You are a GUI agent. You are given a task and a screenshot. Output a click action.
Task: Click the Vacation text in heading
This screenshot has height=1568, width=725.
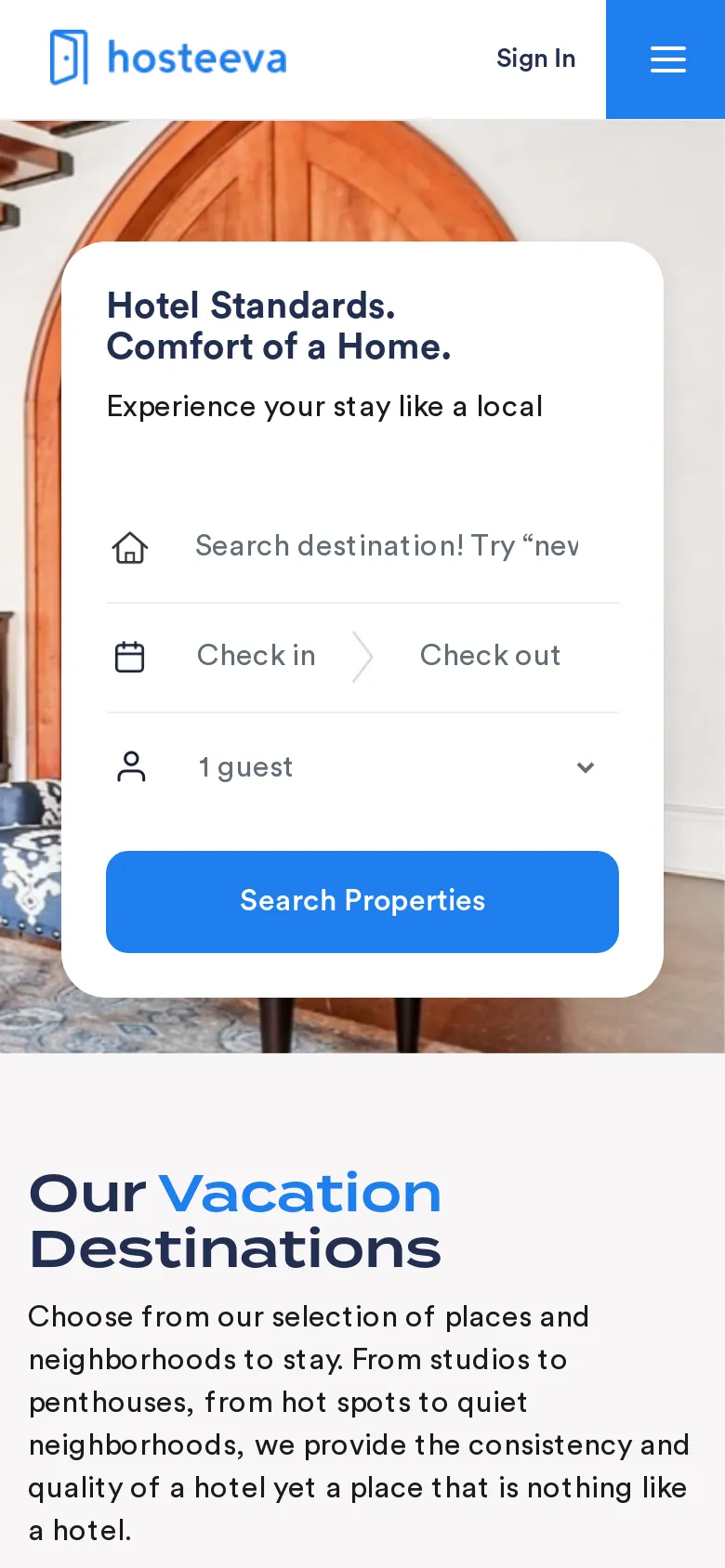[x=299, y=1193]
